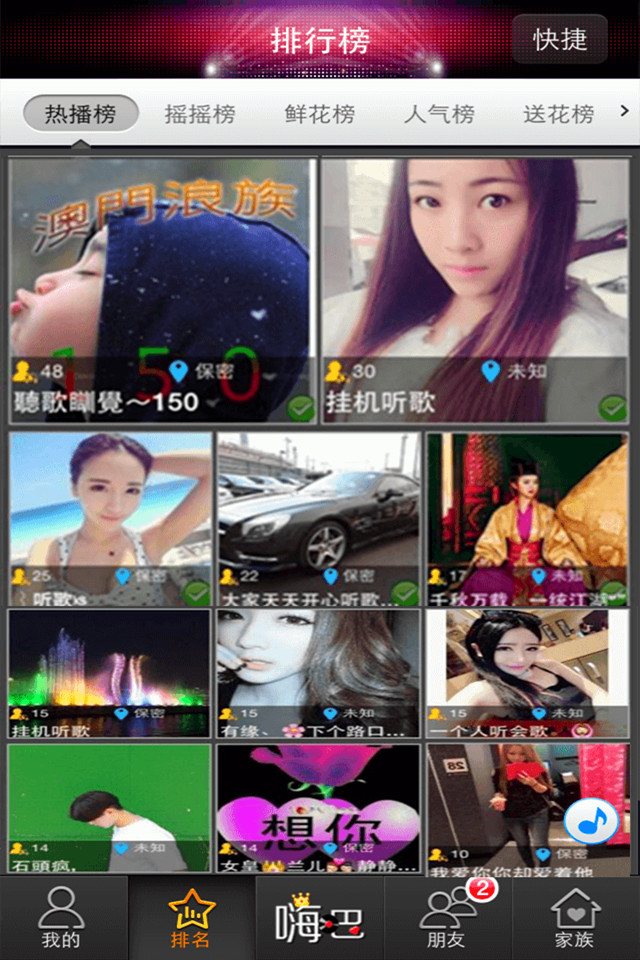Open the 朋友 tab with 2 notifications
Viewport: 640px width, 960px height.
click(447, 918)
